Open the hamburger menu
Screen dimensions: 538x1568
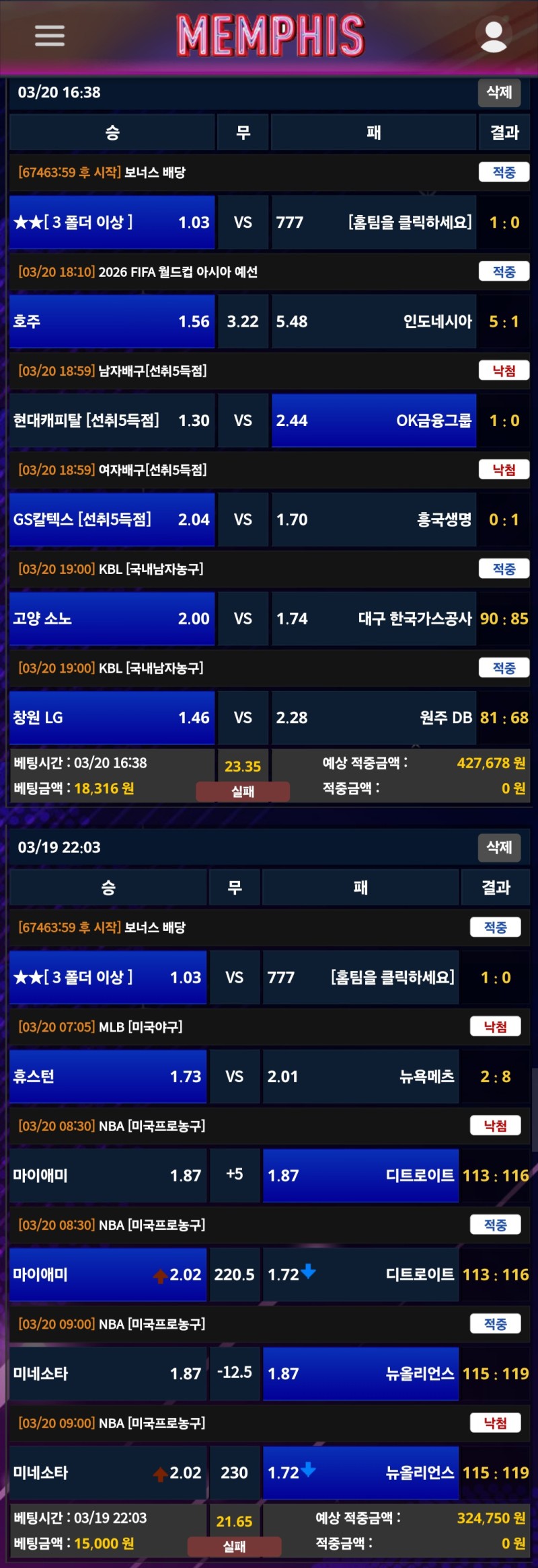coord(50,36)
